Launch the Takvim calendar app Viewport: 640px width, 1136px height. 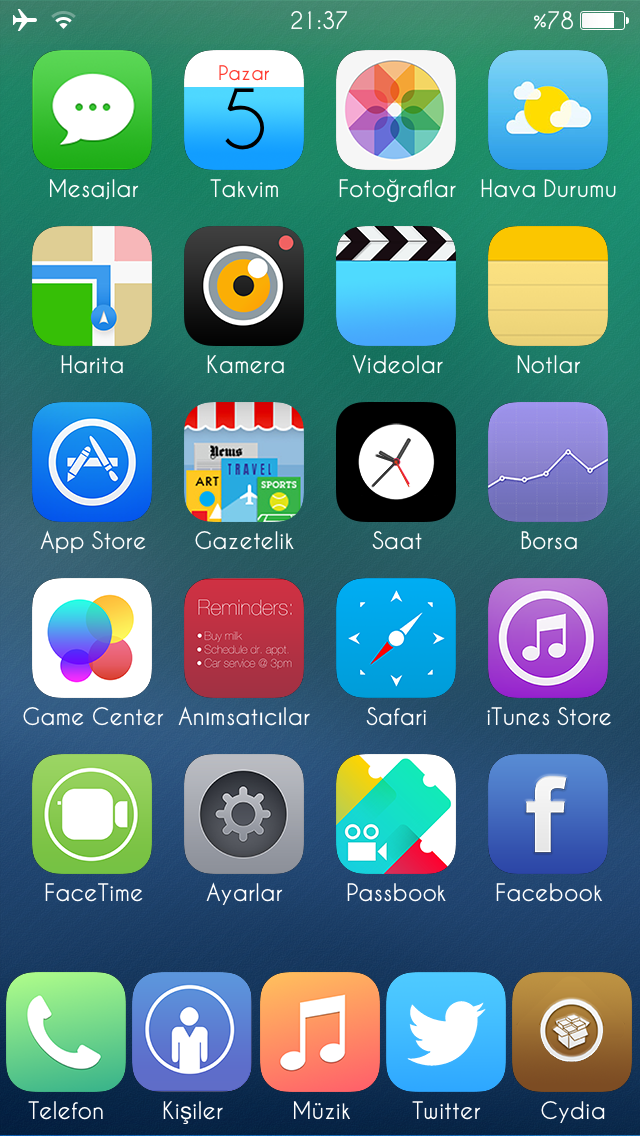244,109
